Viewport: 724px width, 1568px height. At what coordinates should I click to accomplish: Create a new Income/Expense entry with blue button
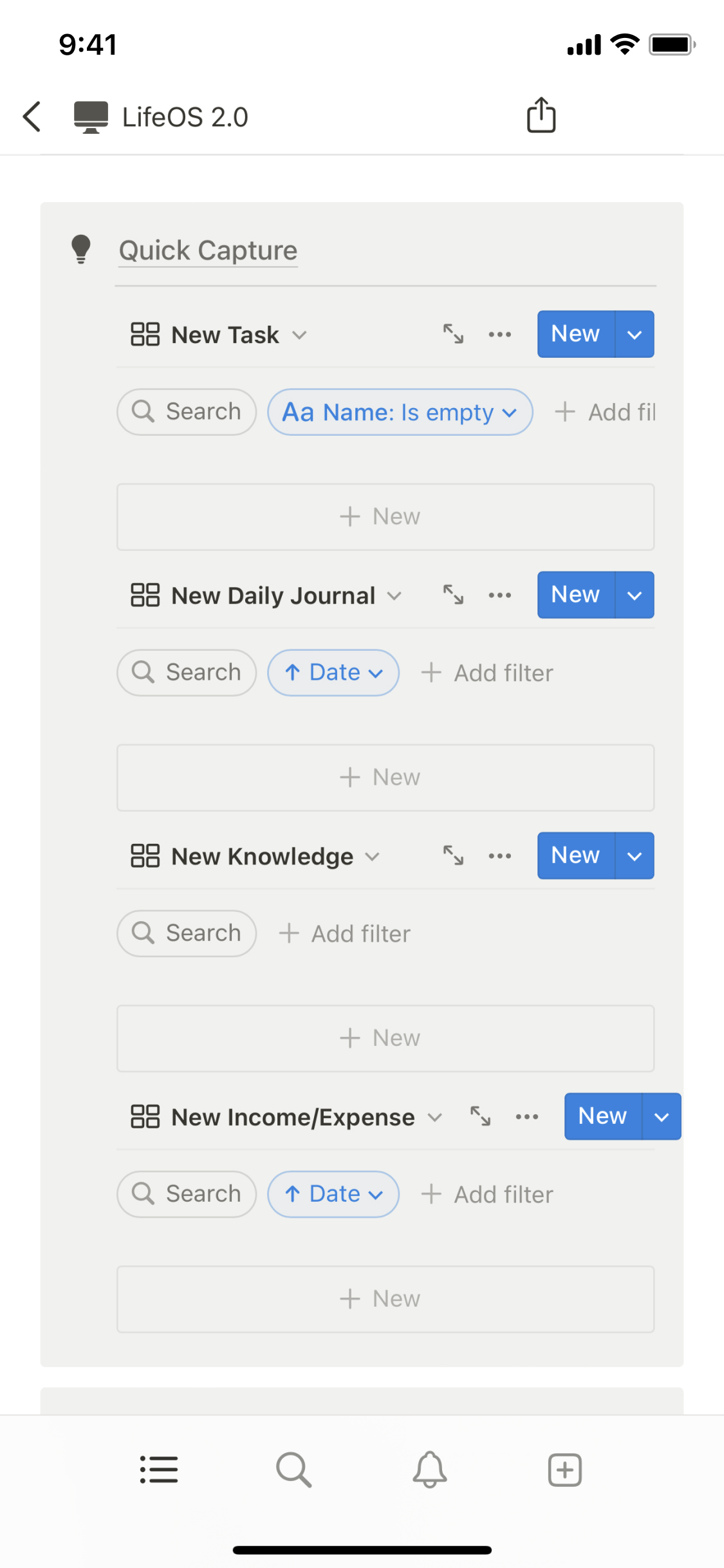click(602, 1116)
